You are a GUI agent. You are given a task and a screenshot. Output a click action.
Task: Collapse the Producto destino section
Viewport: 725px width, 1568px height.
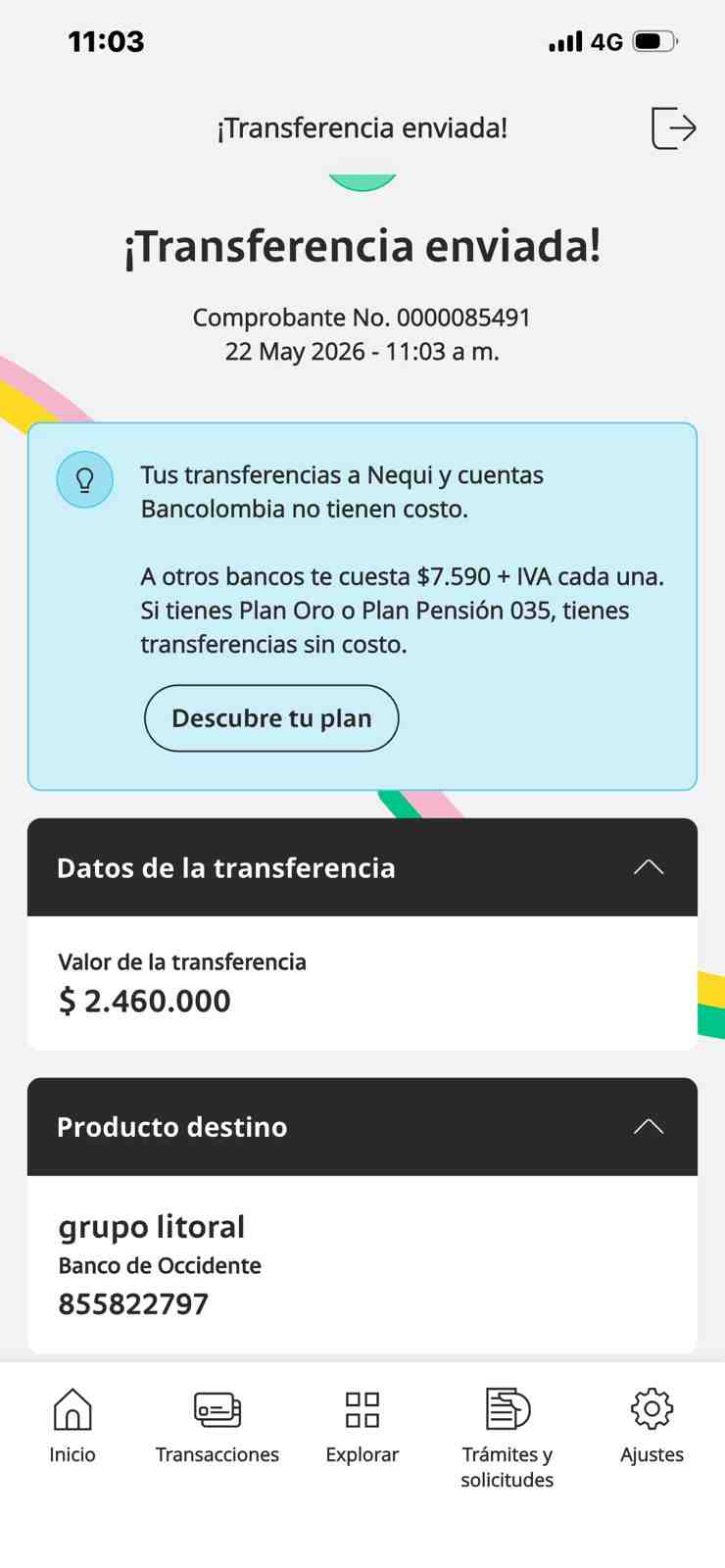(x=649, y=1126)
